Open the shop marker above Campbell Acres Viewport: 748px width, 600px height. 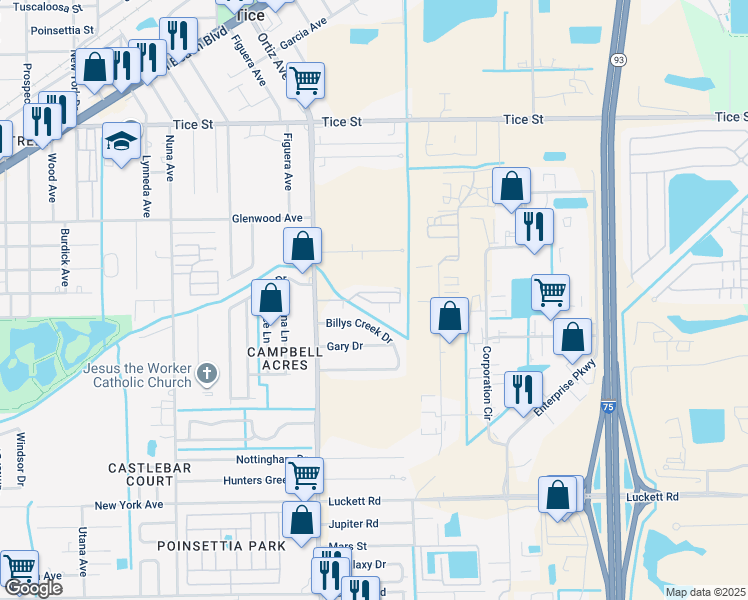pos(270,298)
